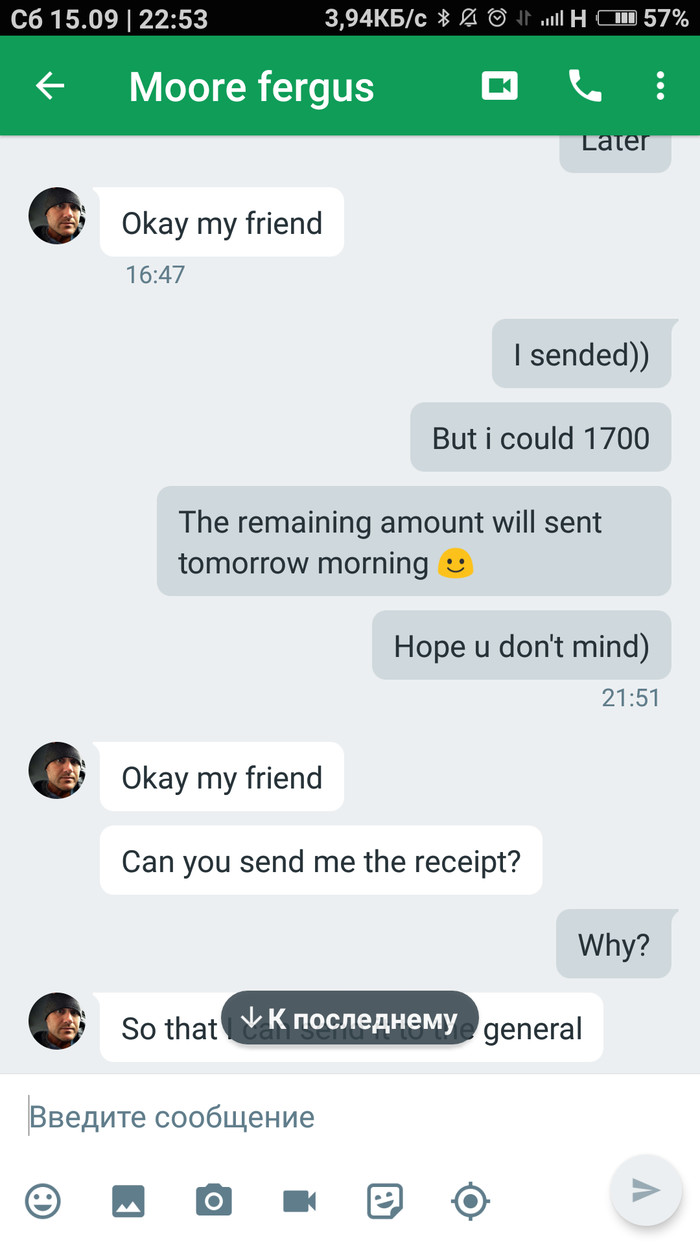Open contact avatar beside 'Can you send me the receipt?'
The height and width of the screenshot is (1244, 700).
coord(57,770)
